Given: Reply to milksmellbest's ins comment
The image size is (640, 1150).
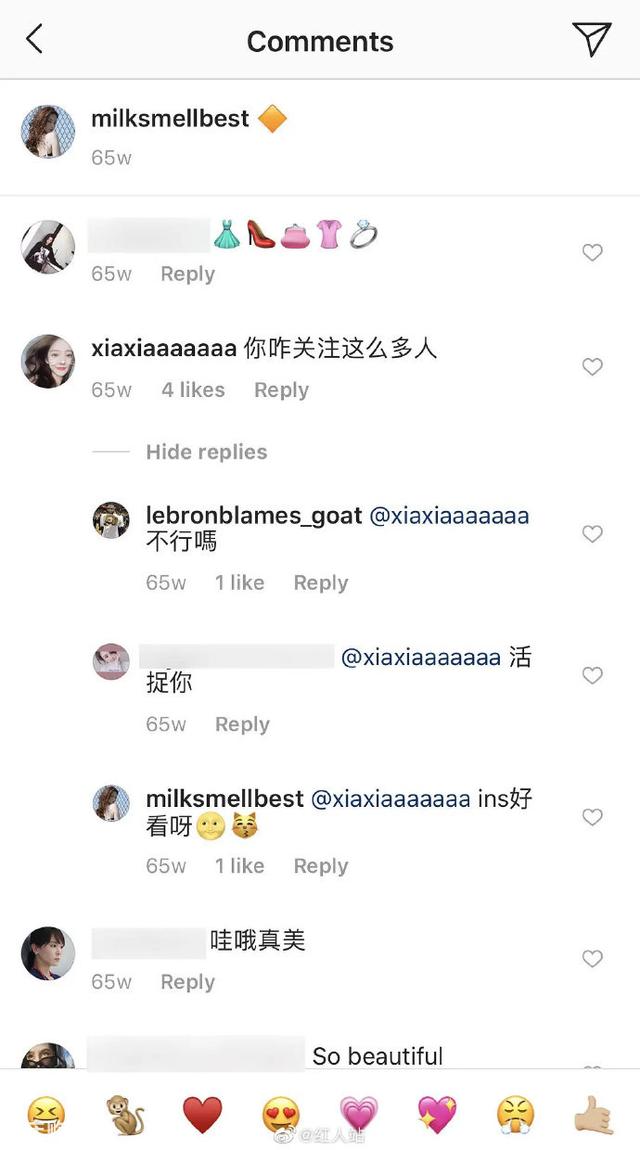Looking at the screenshot, I should coord(320,866).
